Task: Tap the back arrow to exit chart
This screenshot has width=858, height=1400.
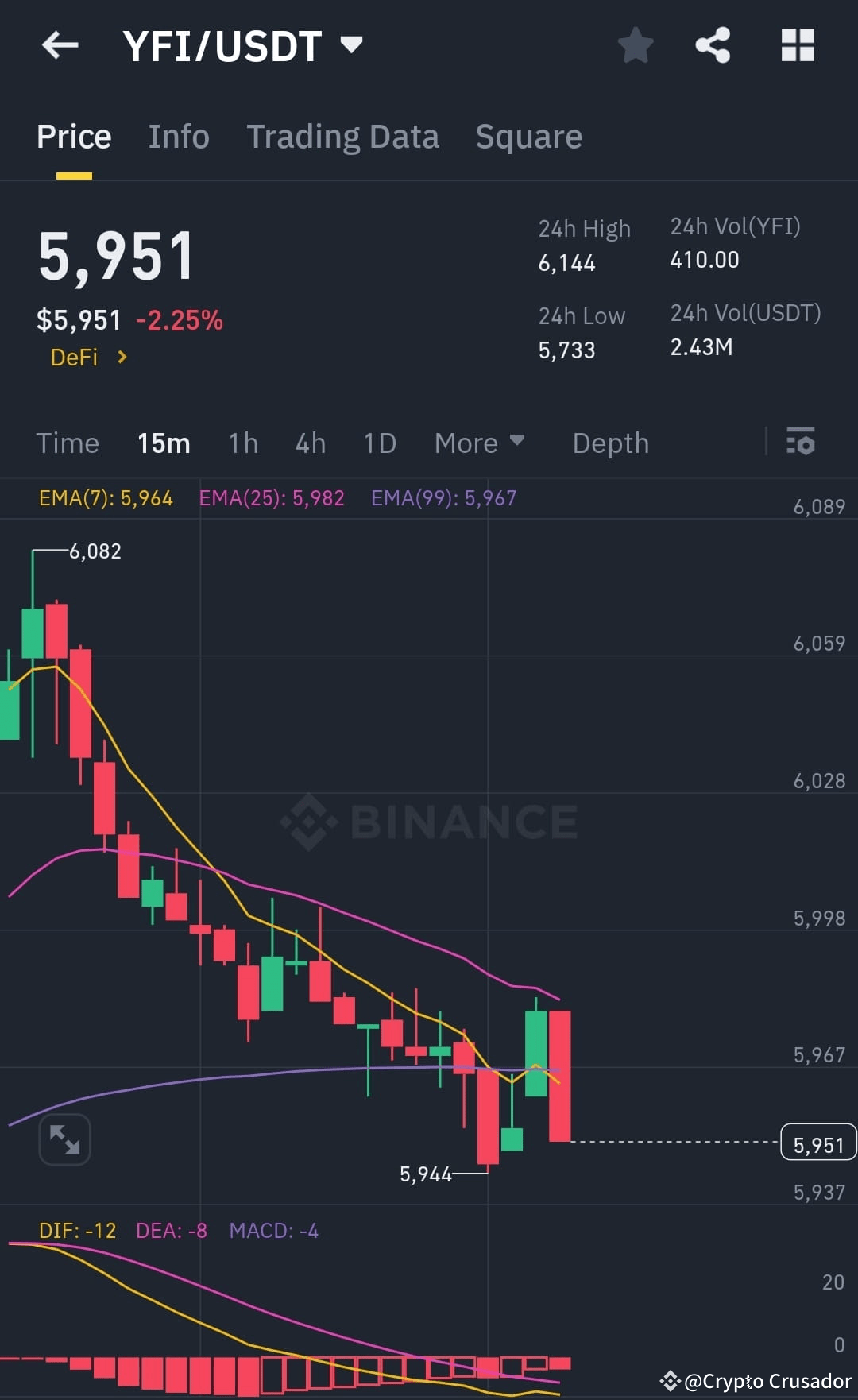Action: [x=60, y=45]
